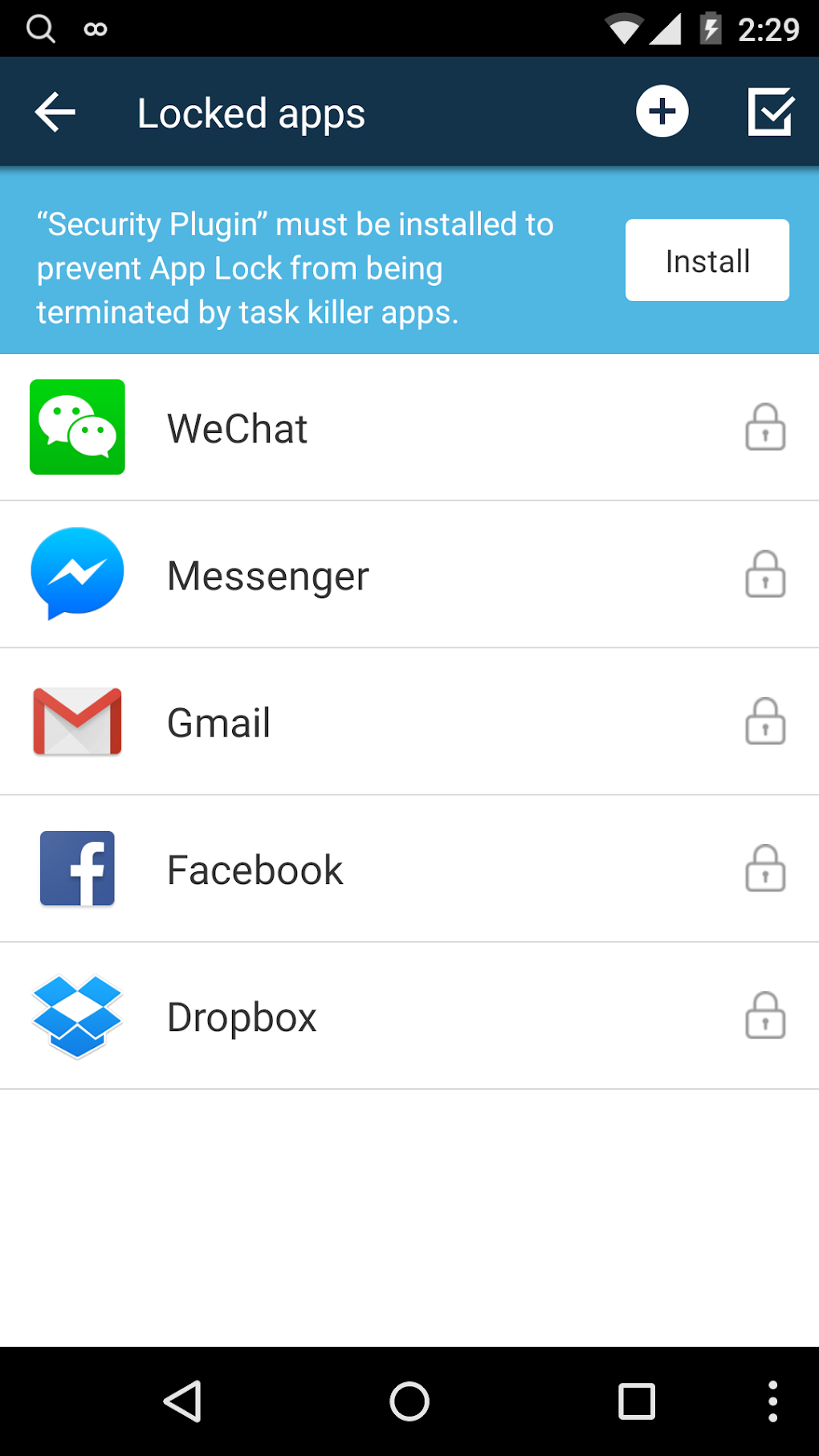Open the multi-select checkbox icon

pyautogui.click(x=769, y=112)
